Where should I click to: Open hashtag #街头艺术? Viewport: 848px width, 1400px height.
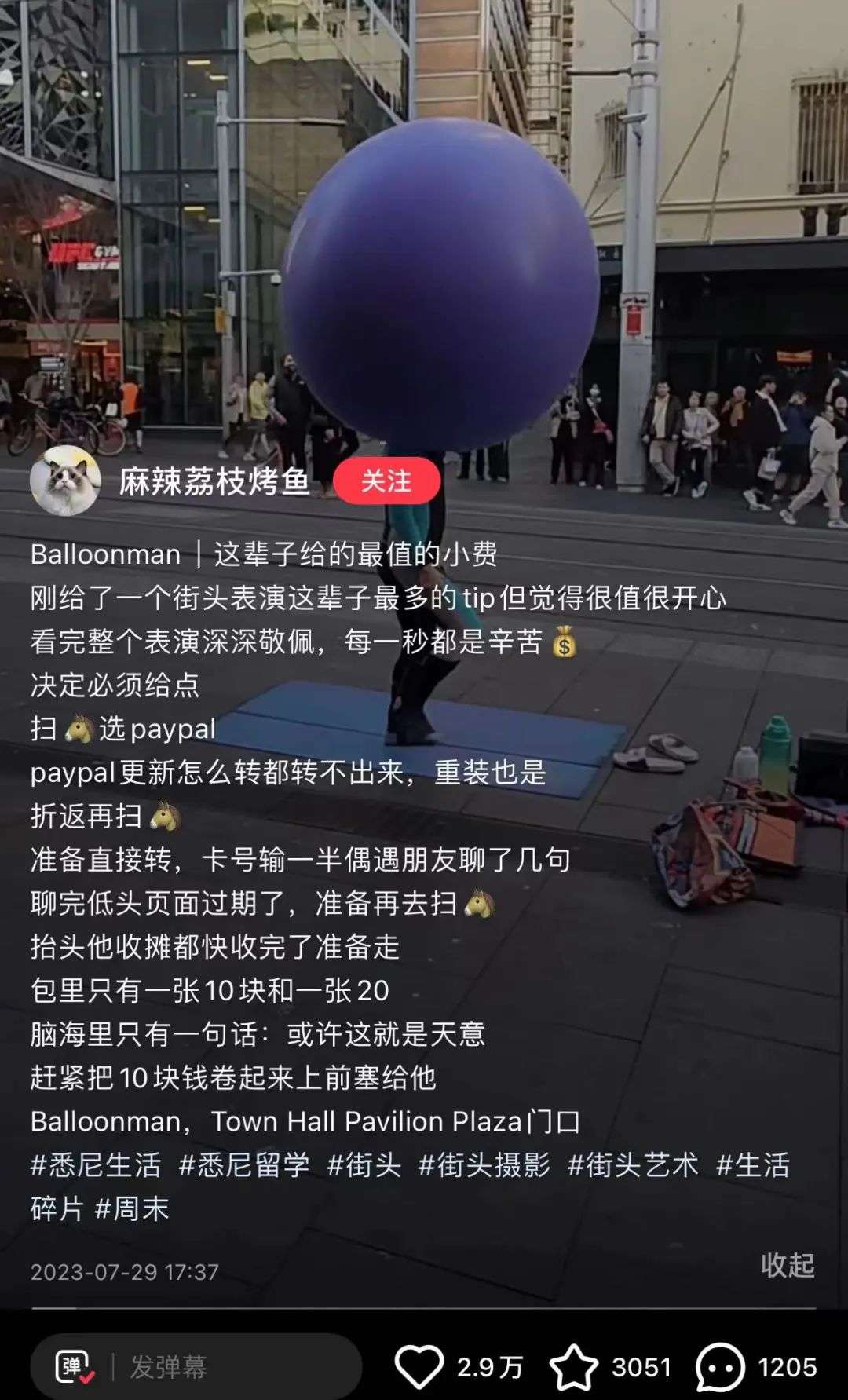(633, 1164)
